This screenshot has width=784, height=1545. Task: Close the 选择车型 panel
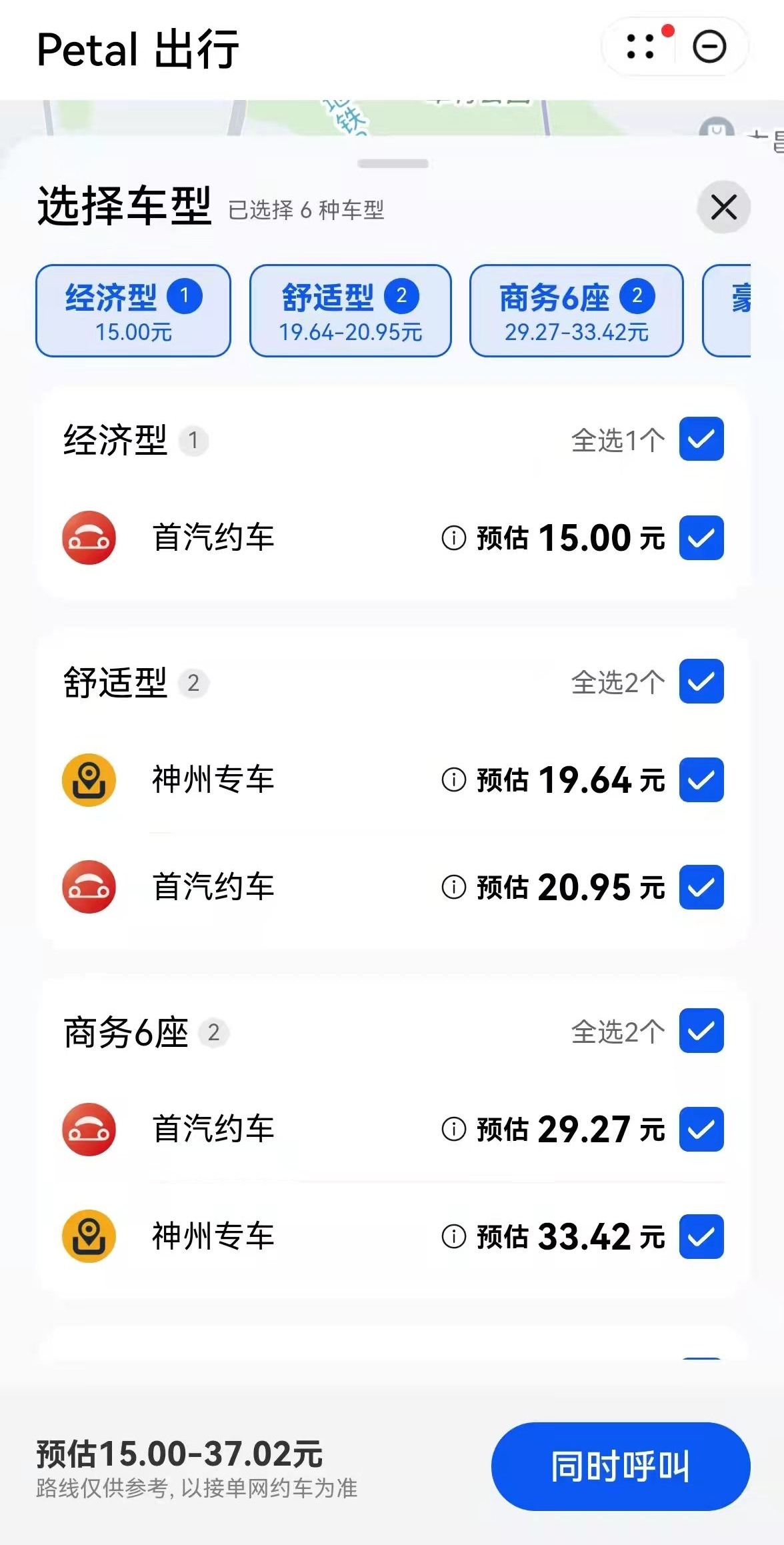coord(724,207)
